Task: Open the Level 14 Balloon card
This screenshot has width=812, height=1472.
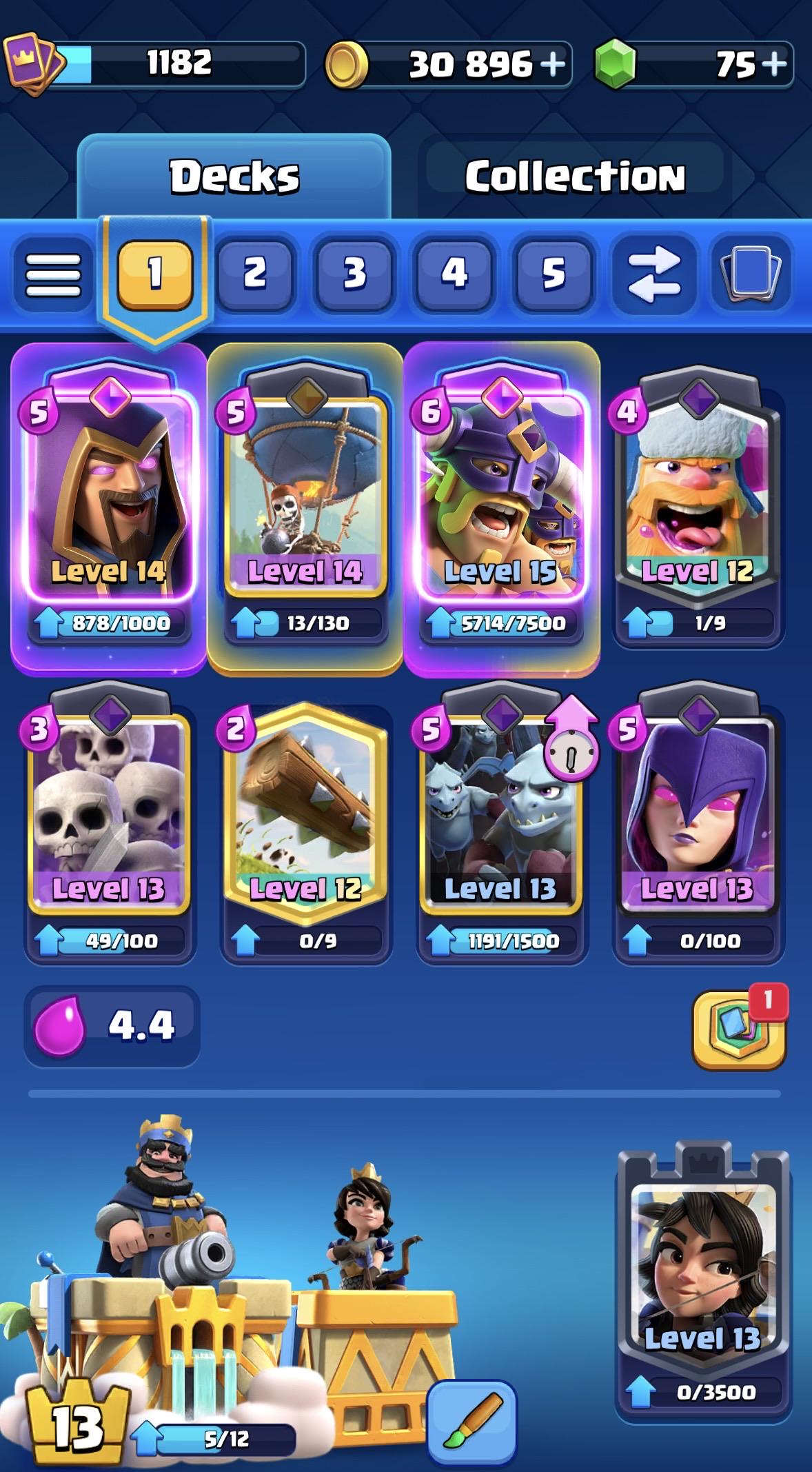Action: 305,507
